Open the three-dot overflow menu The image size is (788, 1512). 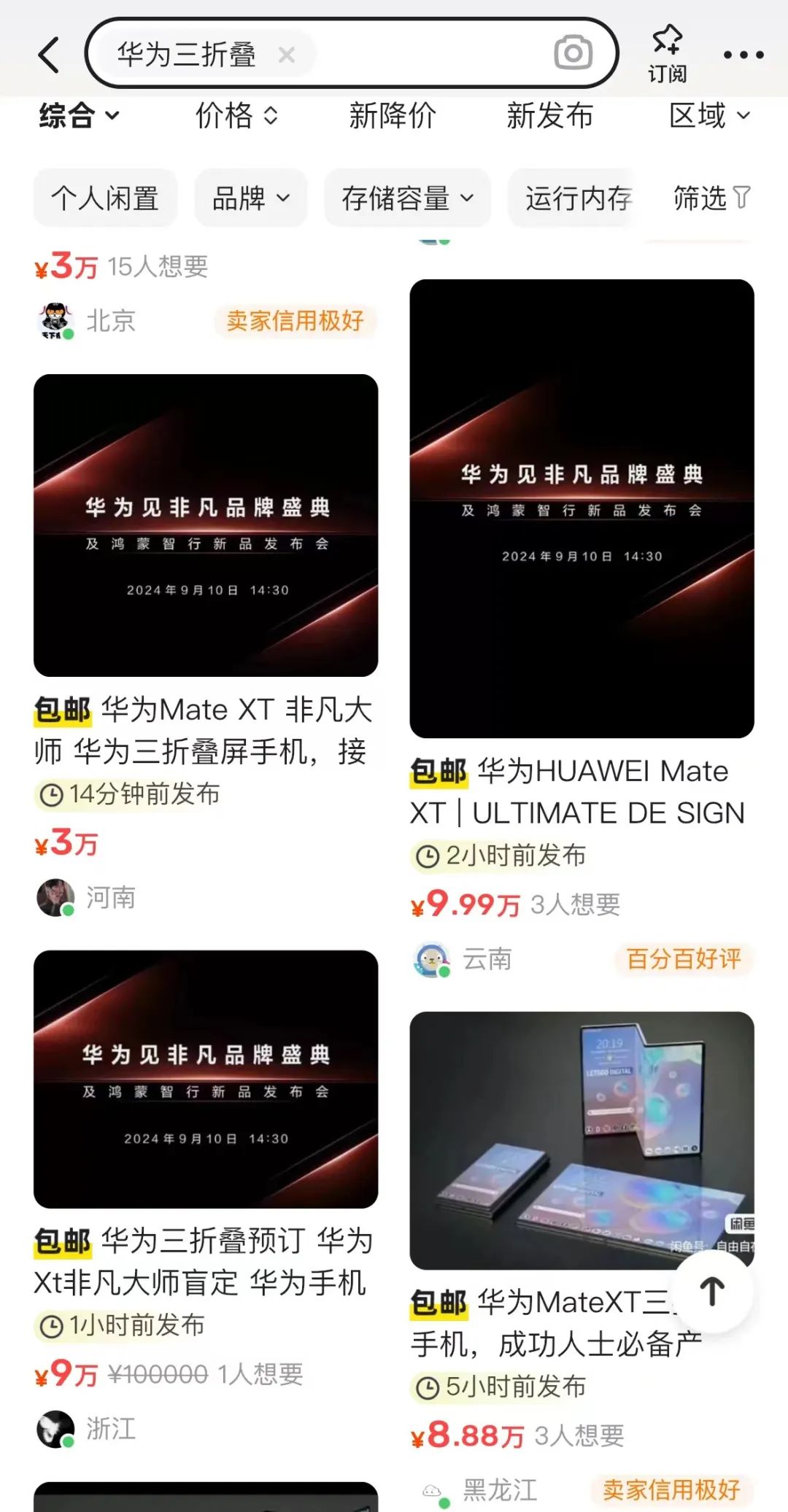point(743,55)
